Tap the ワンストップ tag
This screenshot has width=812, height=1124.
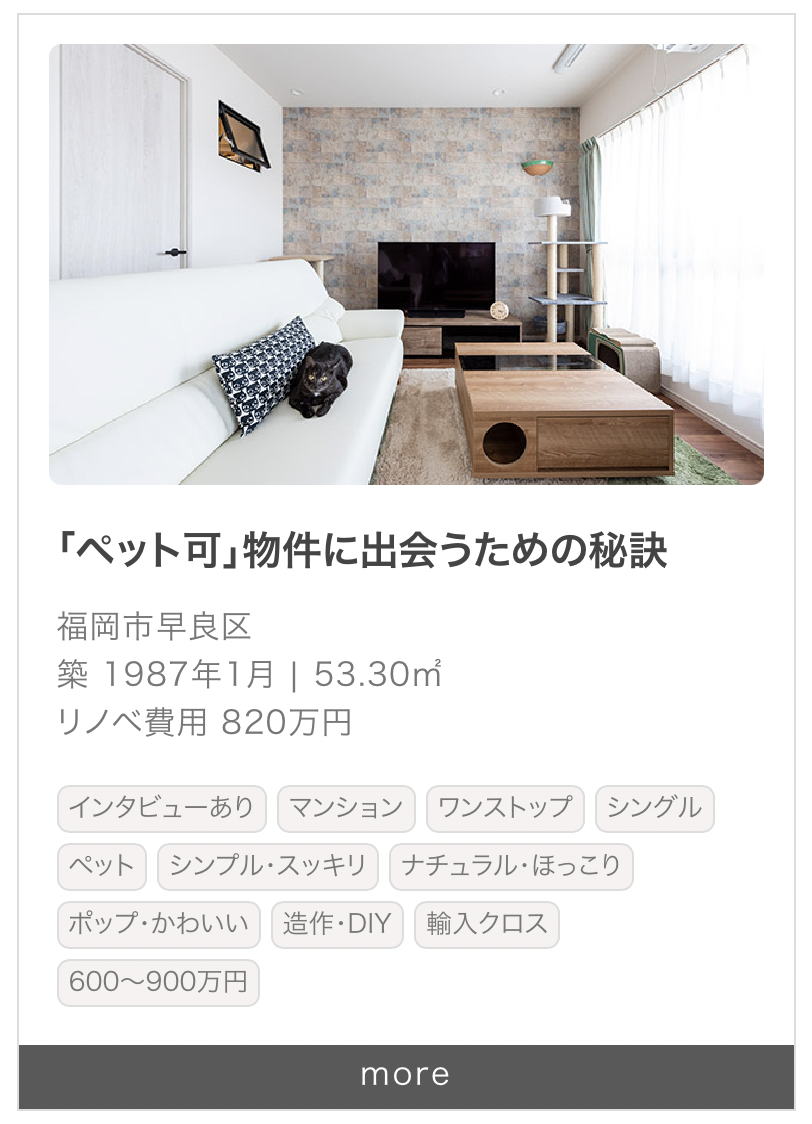tap(505, 808)
